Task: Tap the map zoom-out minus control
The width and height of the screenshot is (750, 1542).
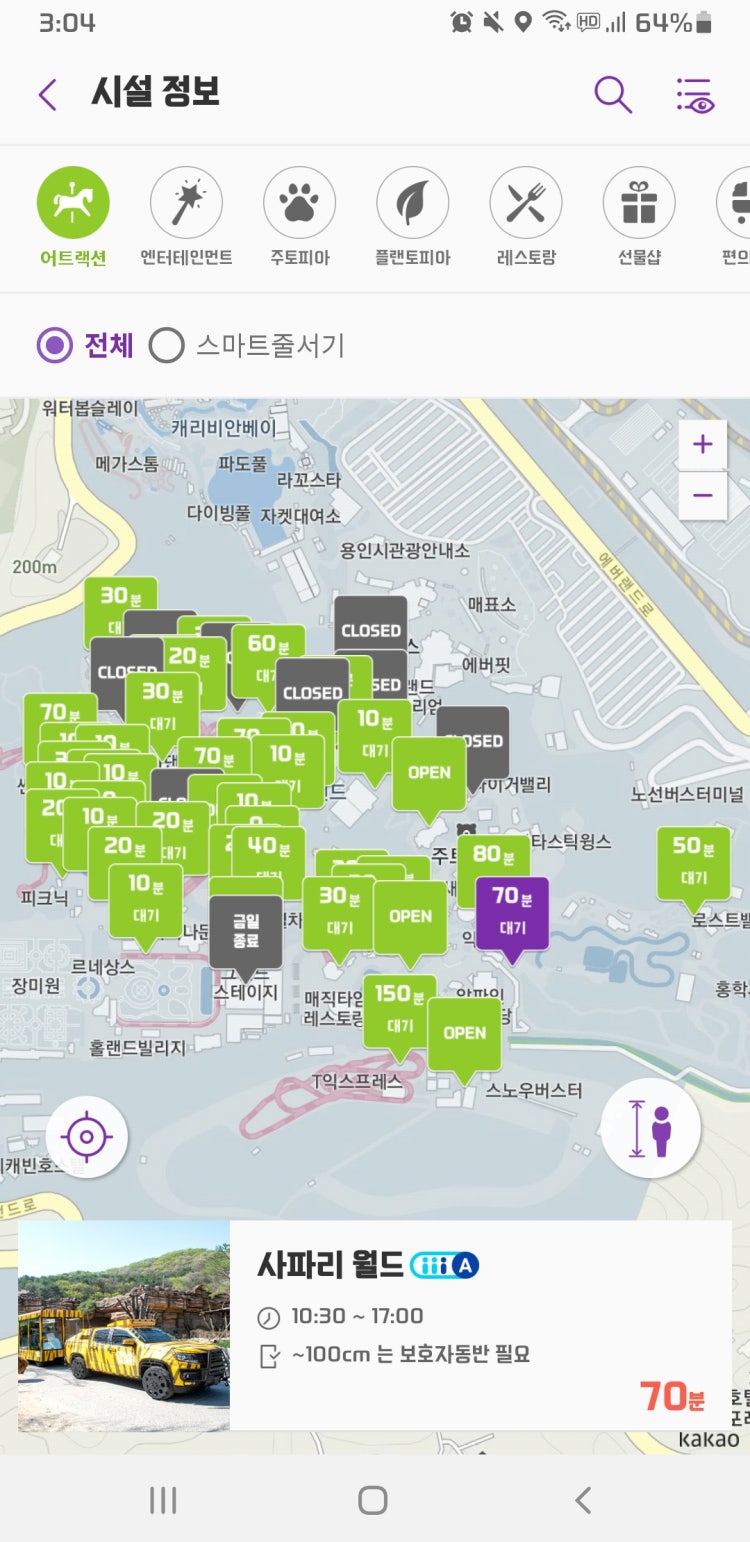Action: pos(702,496)
